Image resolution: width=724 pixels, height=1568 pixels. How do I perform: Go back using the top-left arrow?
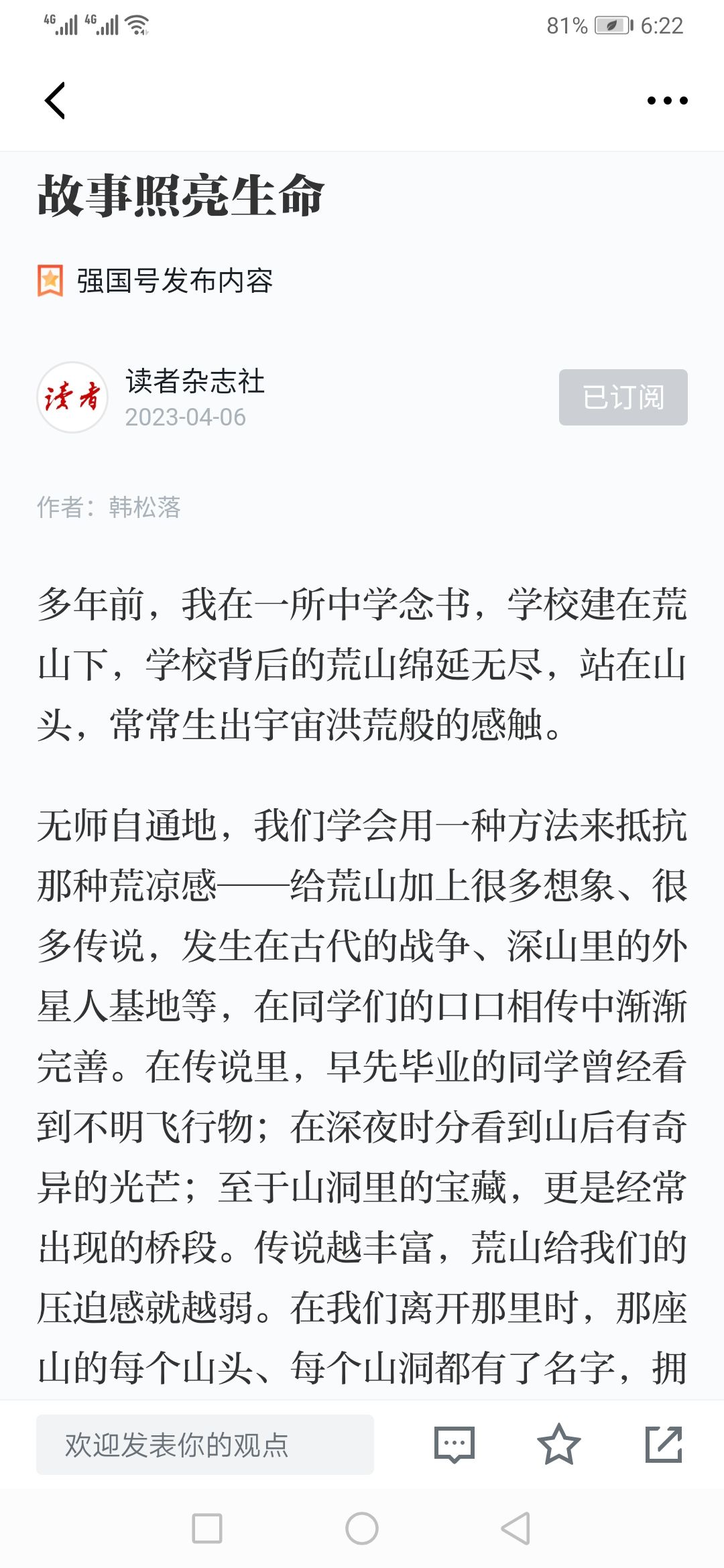point(55,101)
